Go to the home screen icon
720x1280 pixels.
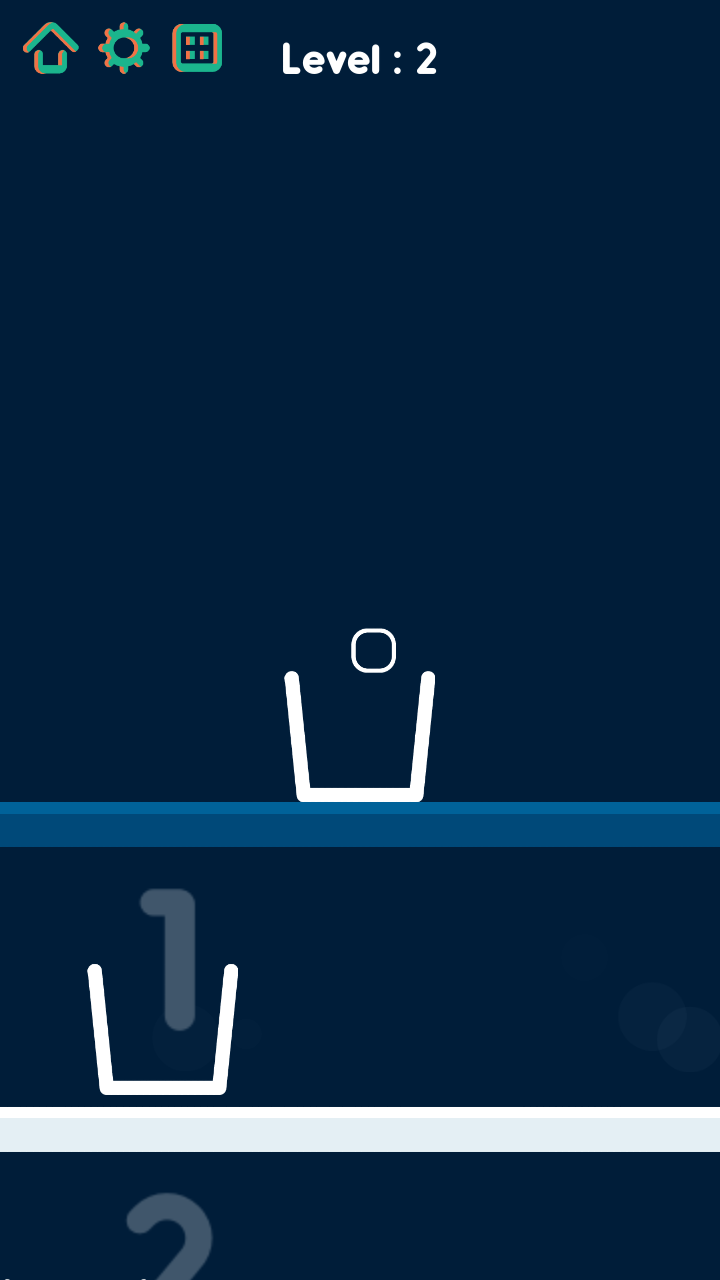tap(51, 47)
